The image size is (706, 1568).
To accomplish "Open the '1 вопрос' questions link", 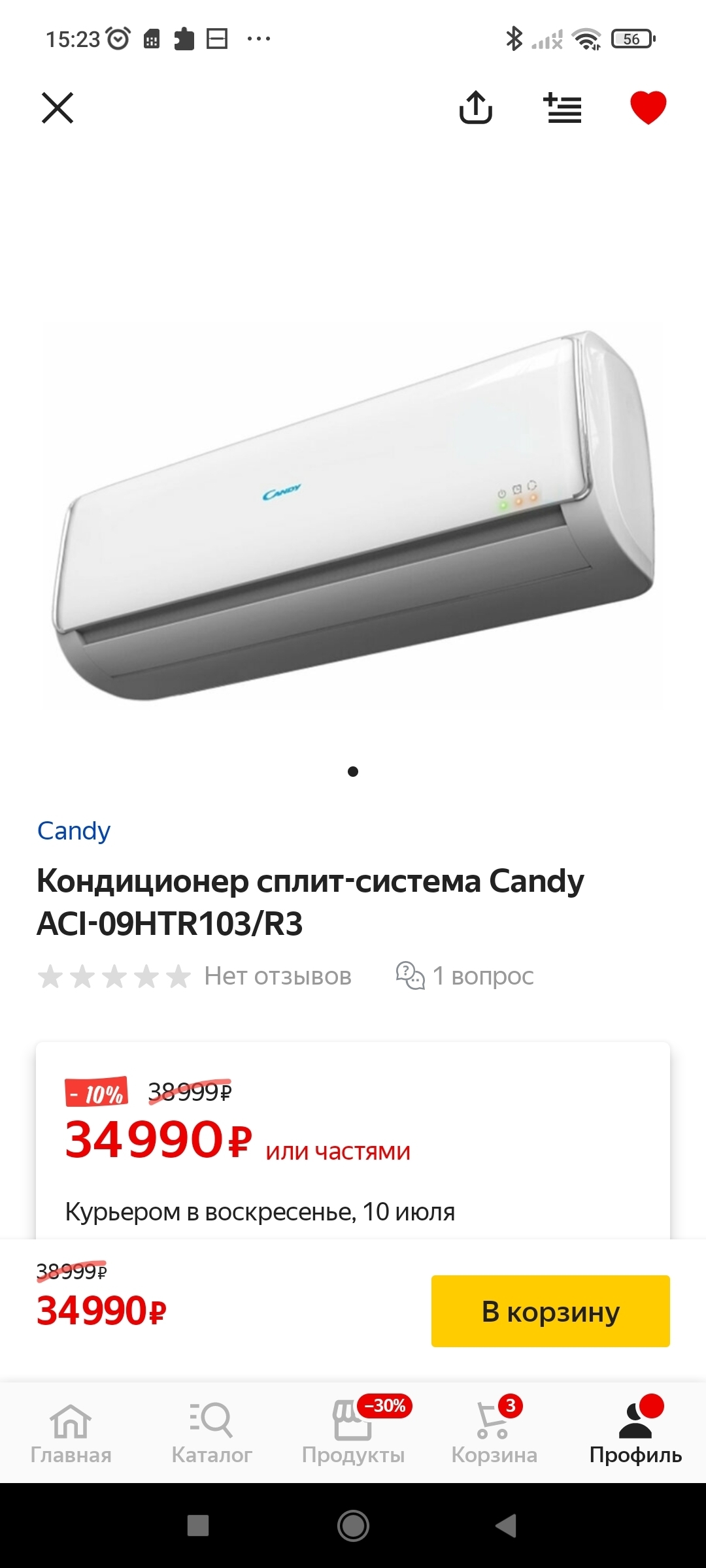I will [x=465, y=976].
